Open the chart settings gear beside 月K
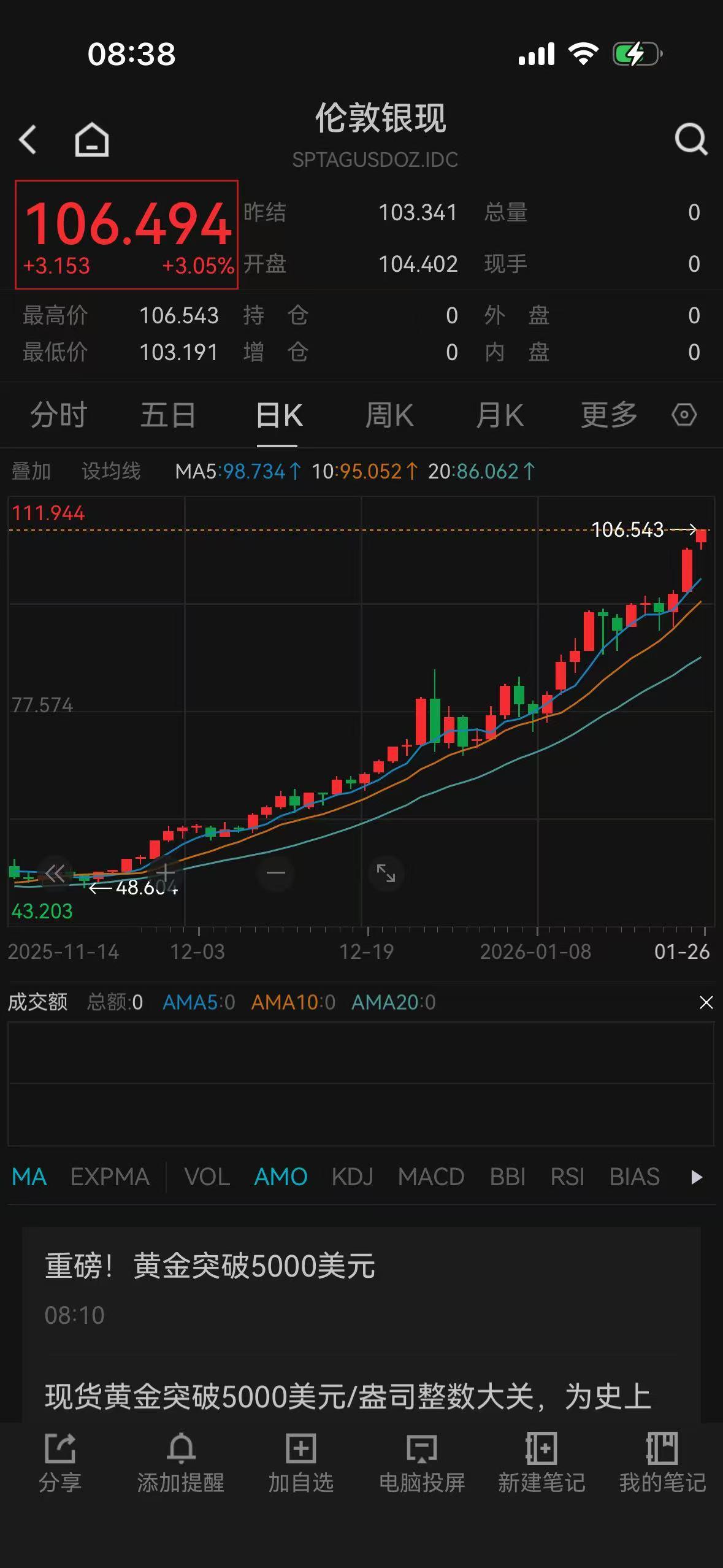The width and height of the screenshot is (723, 1568). 683,415
